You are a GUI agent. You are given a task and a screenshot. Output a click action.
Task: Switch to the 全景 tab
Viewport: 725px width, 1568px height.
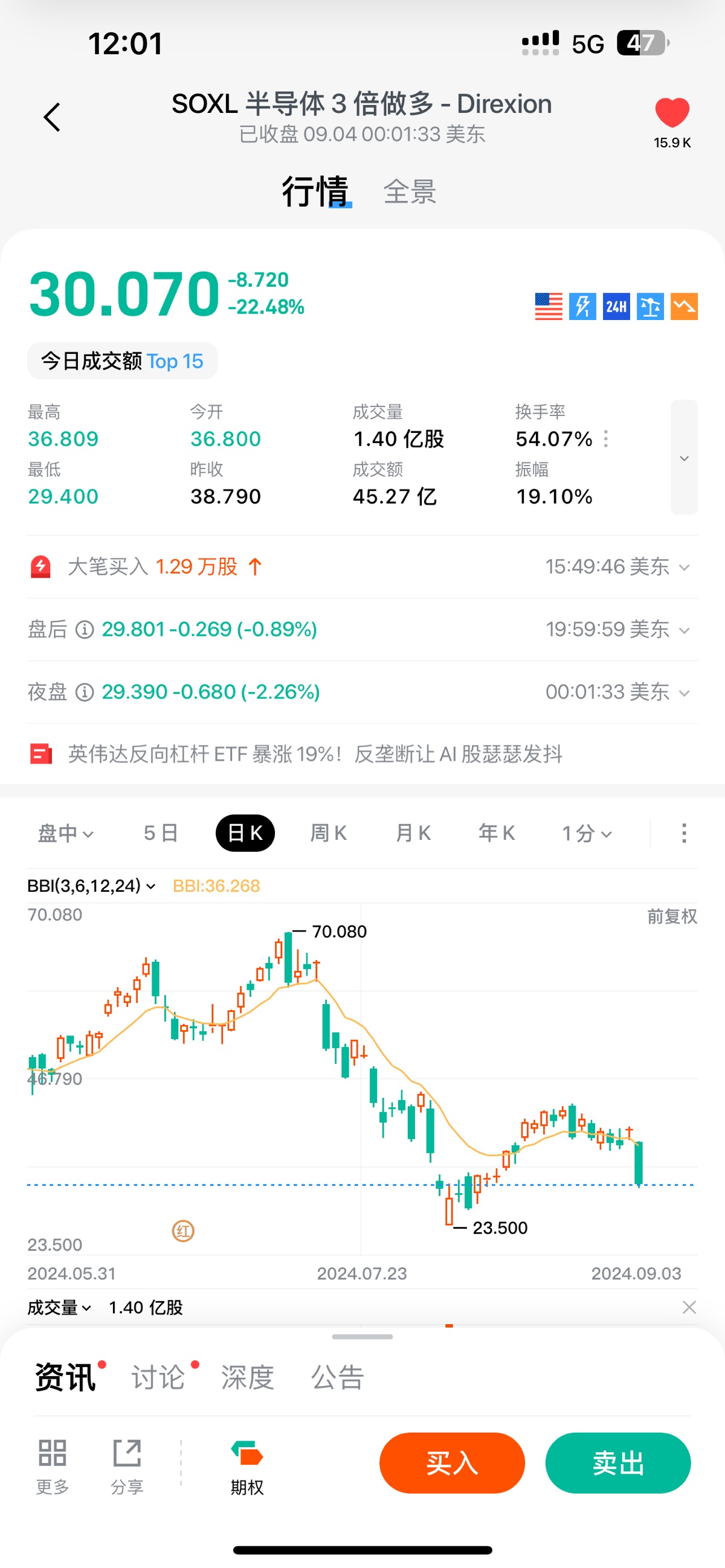(x=410, y=192)
